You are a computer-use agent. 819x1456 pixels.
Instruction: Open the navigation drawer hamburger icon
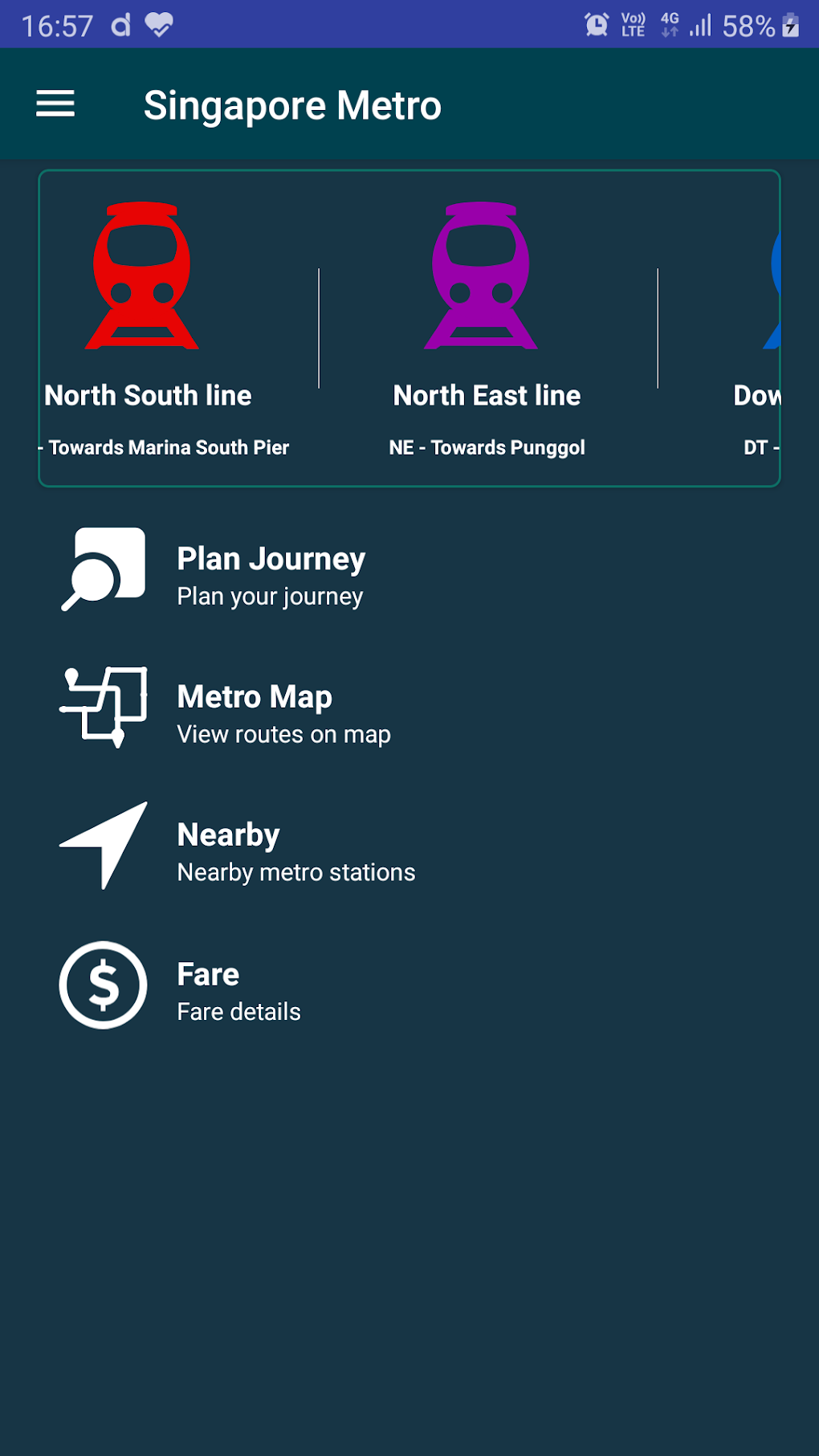pyautogui.click(x=55, y=104)
